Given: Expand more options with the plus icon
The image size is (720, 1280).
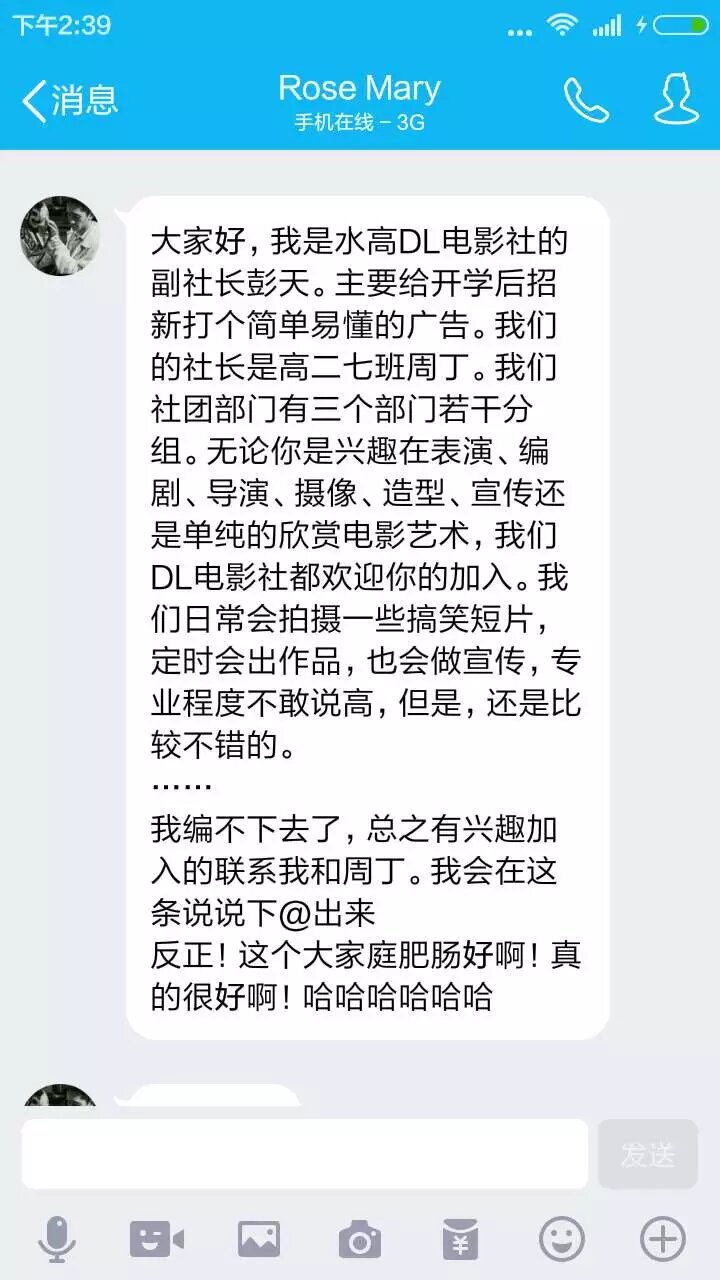Looking at the screenshot, I should point(662,1240).
